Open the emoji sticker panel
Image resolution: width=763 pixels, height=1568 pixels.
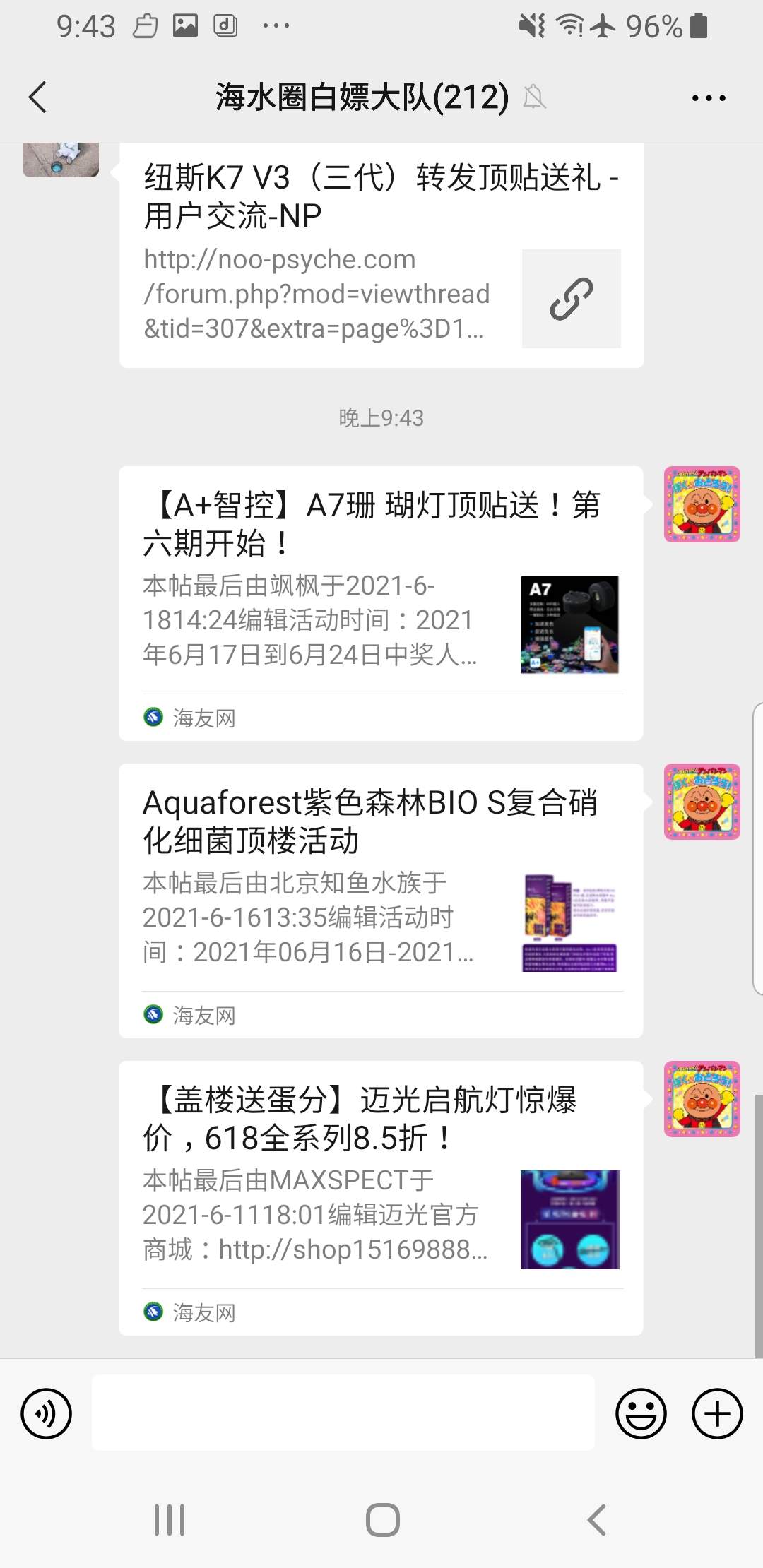tap(641, 1413)
